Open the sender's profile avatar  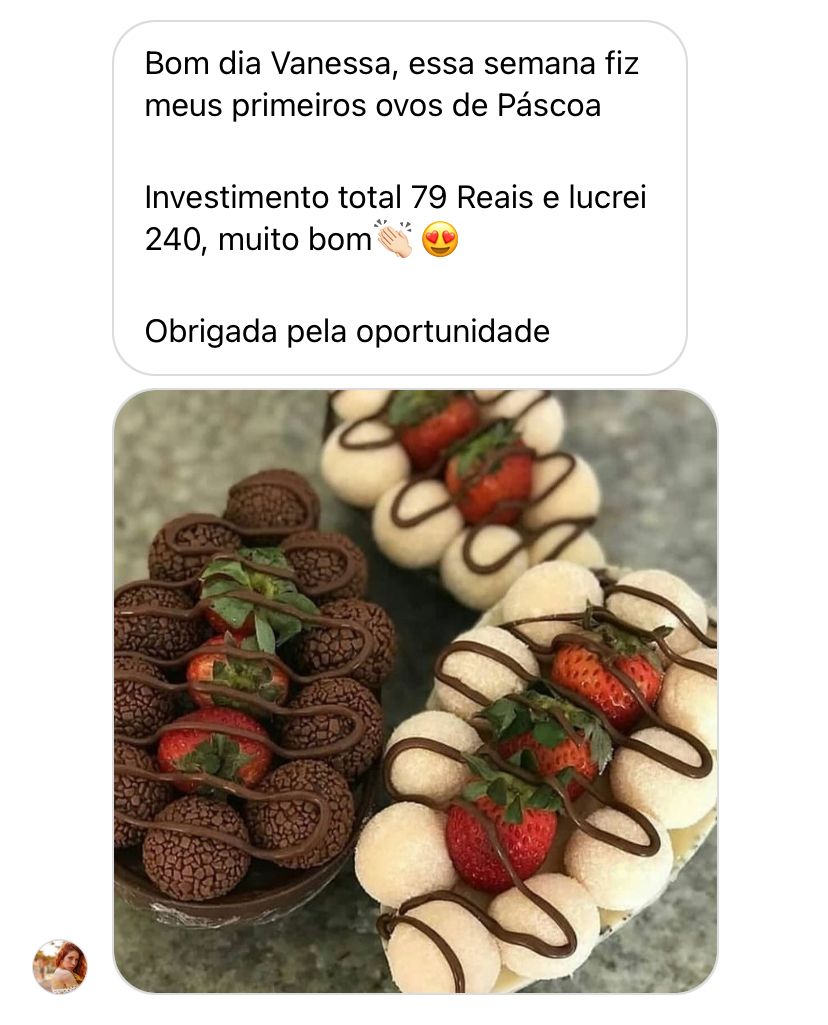pos(60,967)
